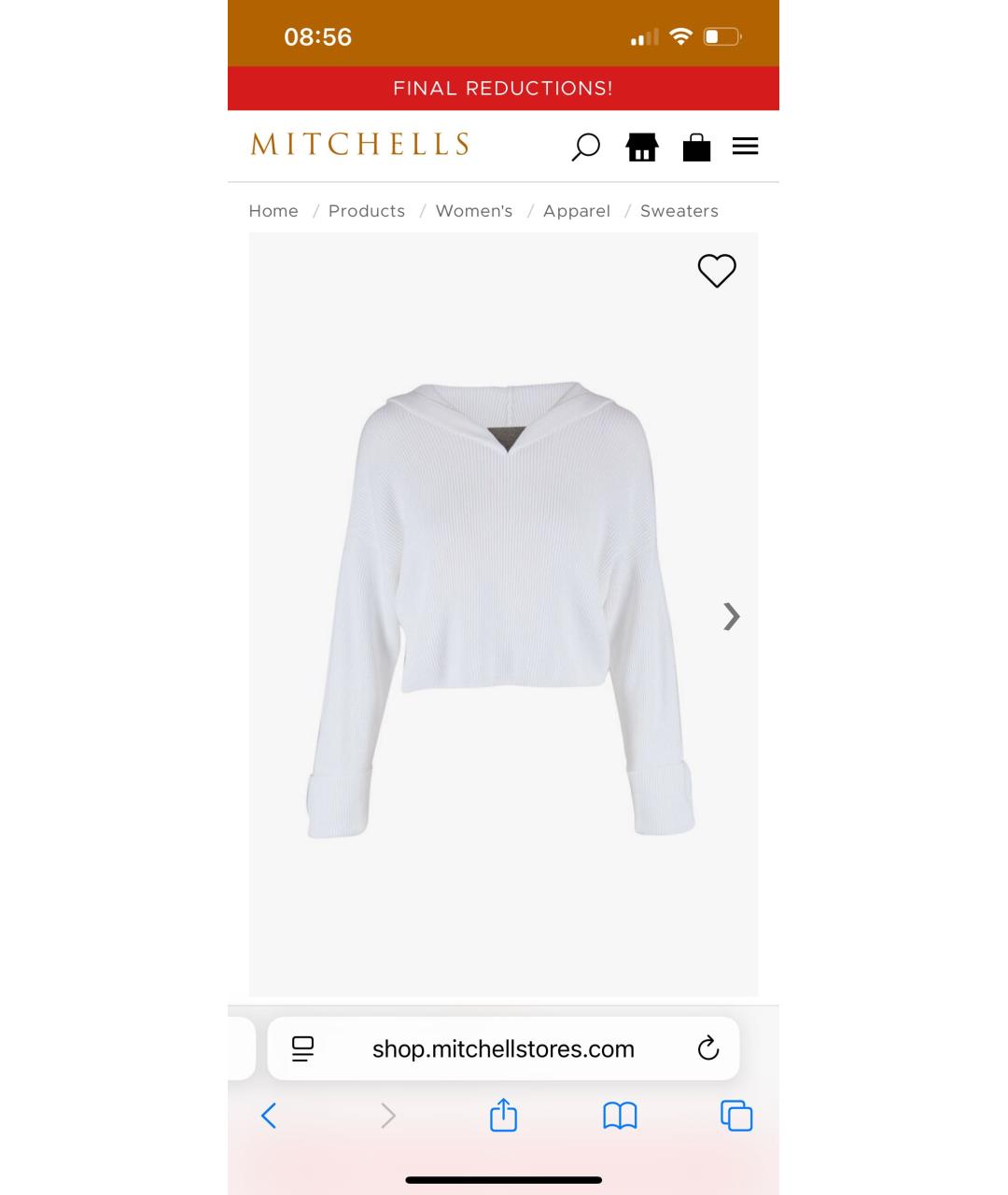Show next product image with arrow
Viewport: 1008px width, 1195px height.
coord(731,616)
